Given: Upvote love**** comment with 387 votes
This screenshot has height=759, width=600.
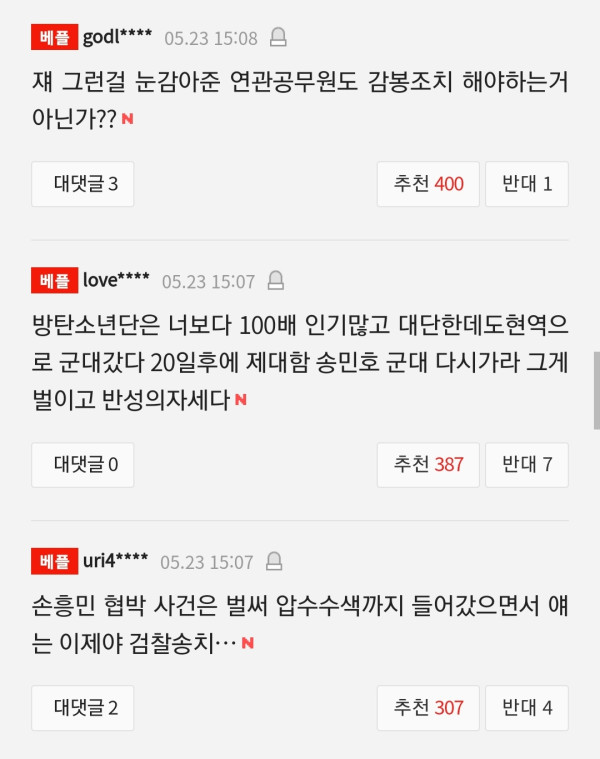Looking at the screenshot, I should [428, 465].
